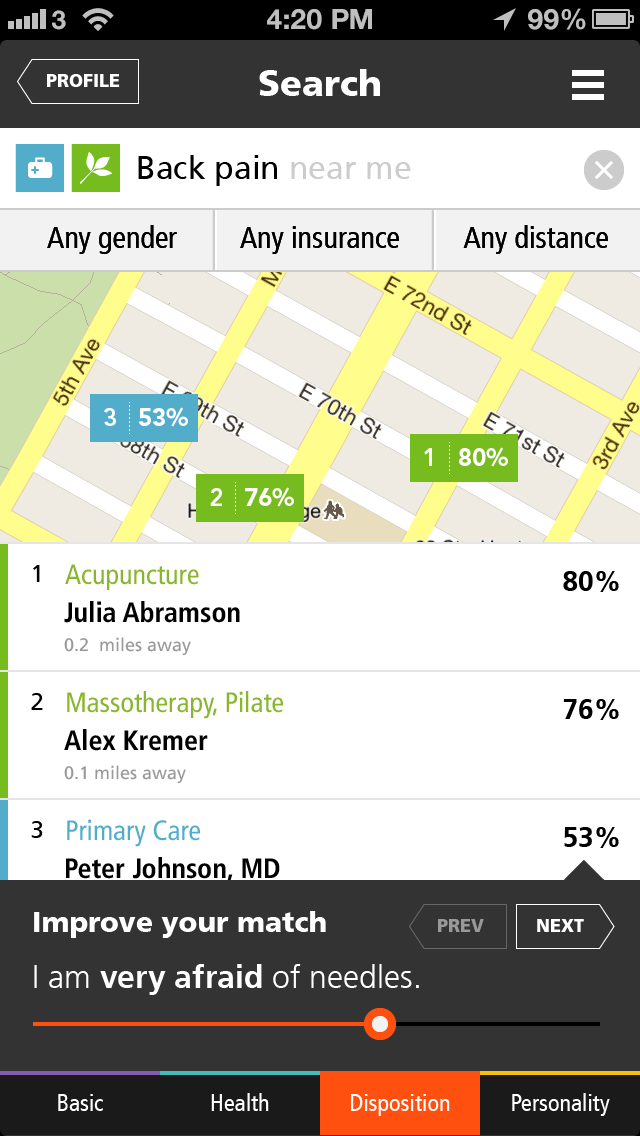This screenshot has width=640, height=1136.
Task: Tap the green leaf alternative care icon
Action: pyautogui.click(x=96, y=168)
